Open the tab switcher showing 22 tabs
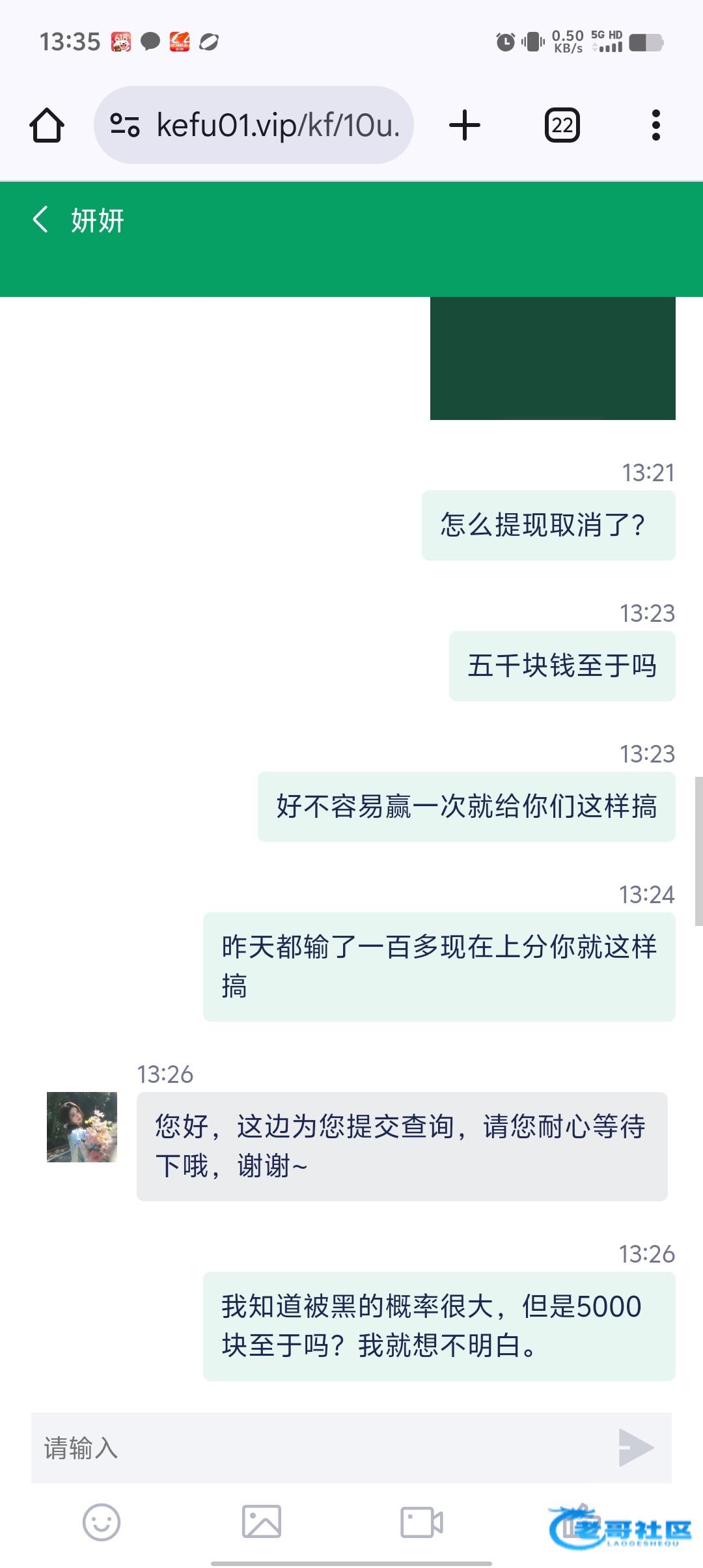 (562, 125)
